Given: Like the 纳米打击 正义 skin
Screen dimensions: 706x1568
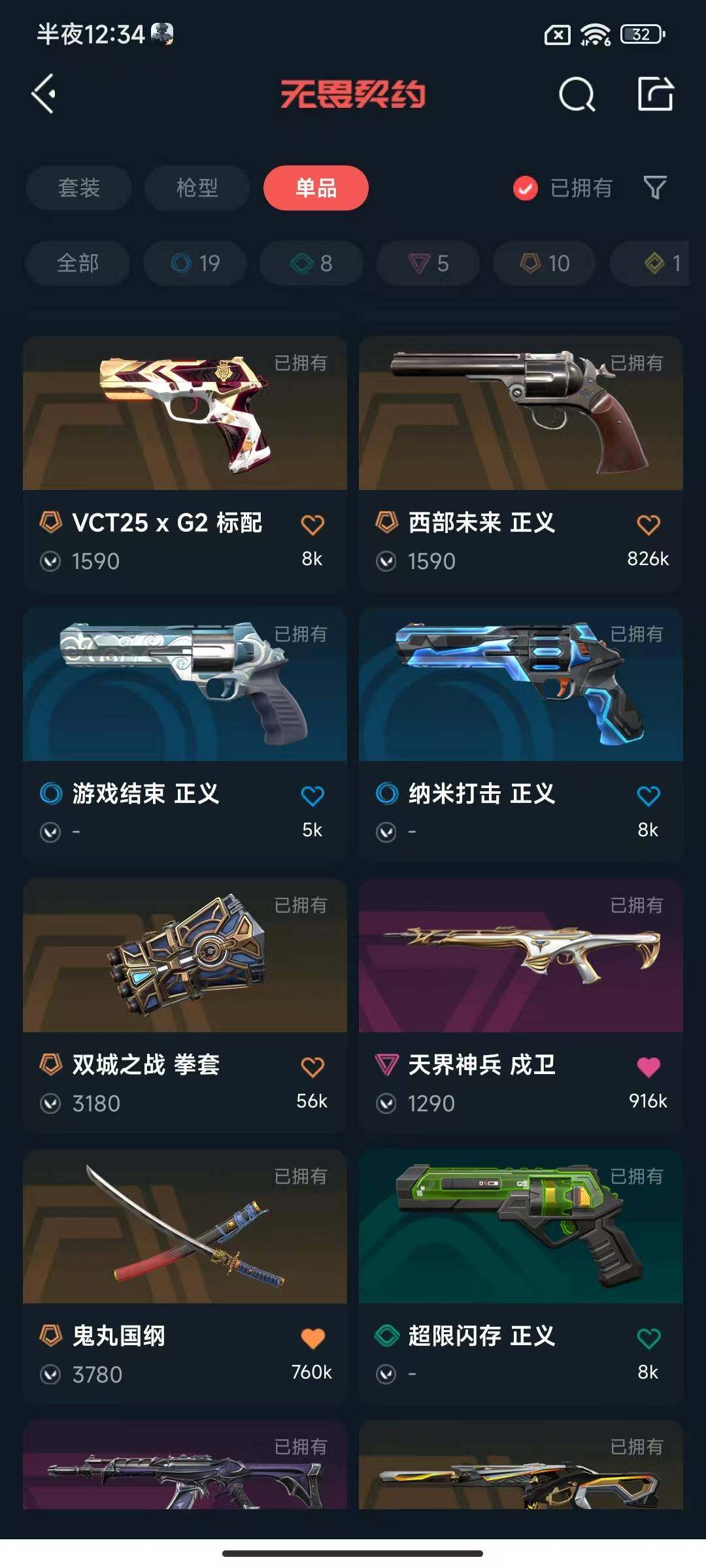Looking at the screenshot, I should [648, 796].
